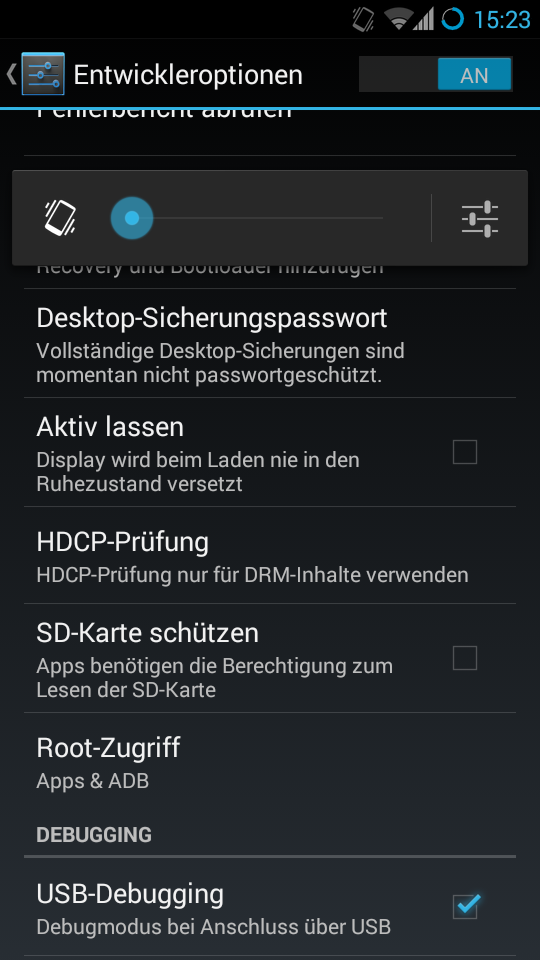Uncheck the USB-Debugging checkbox
Viewport: 540px width, 960px height.
[x=466, y=906]
